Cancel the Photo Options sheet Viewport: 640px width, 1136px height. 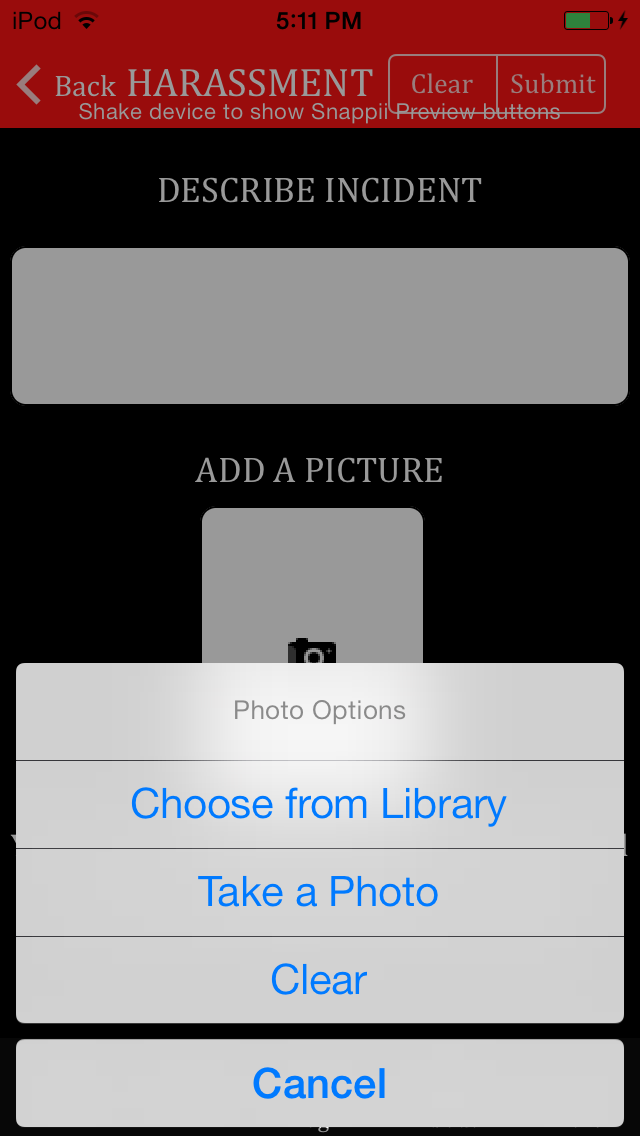coord(320,1083)
